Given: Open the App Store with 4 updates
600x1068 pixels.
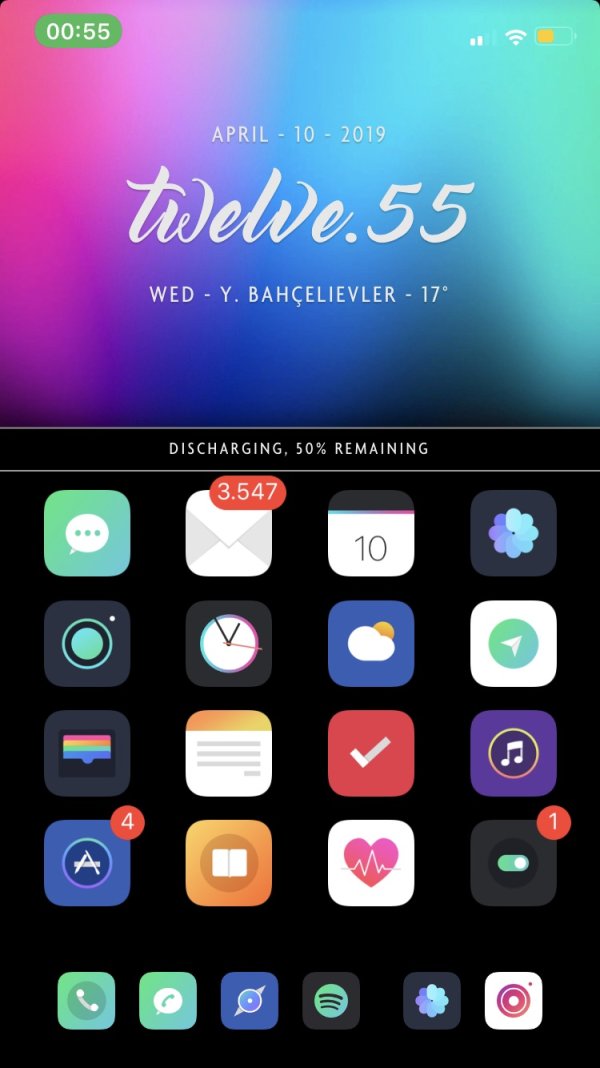Looking at the screenshot, I should pyautogui.click(x=87, y=863).
